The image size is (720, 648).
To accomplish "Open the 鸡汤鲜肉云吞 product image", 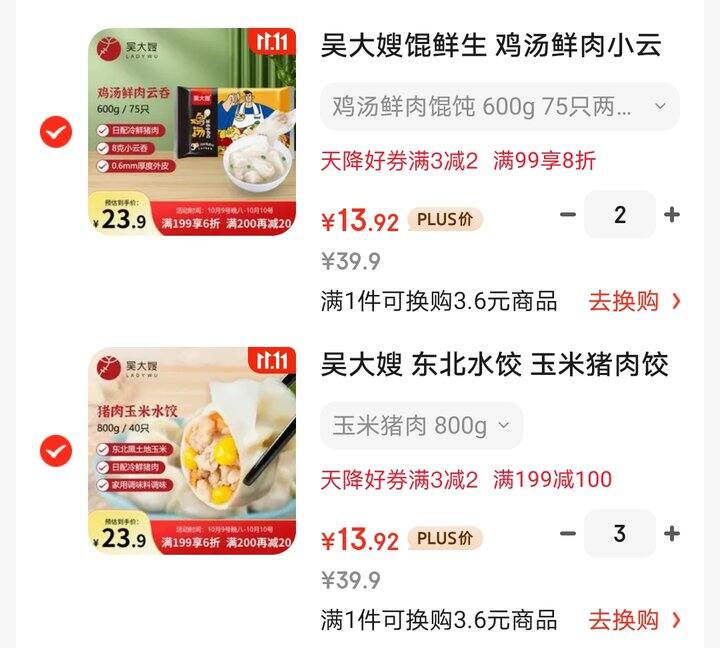I will [x=192, y=132].
